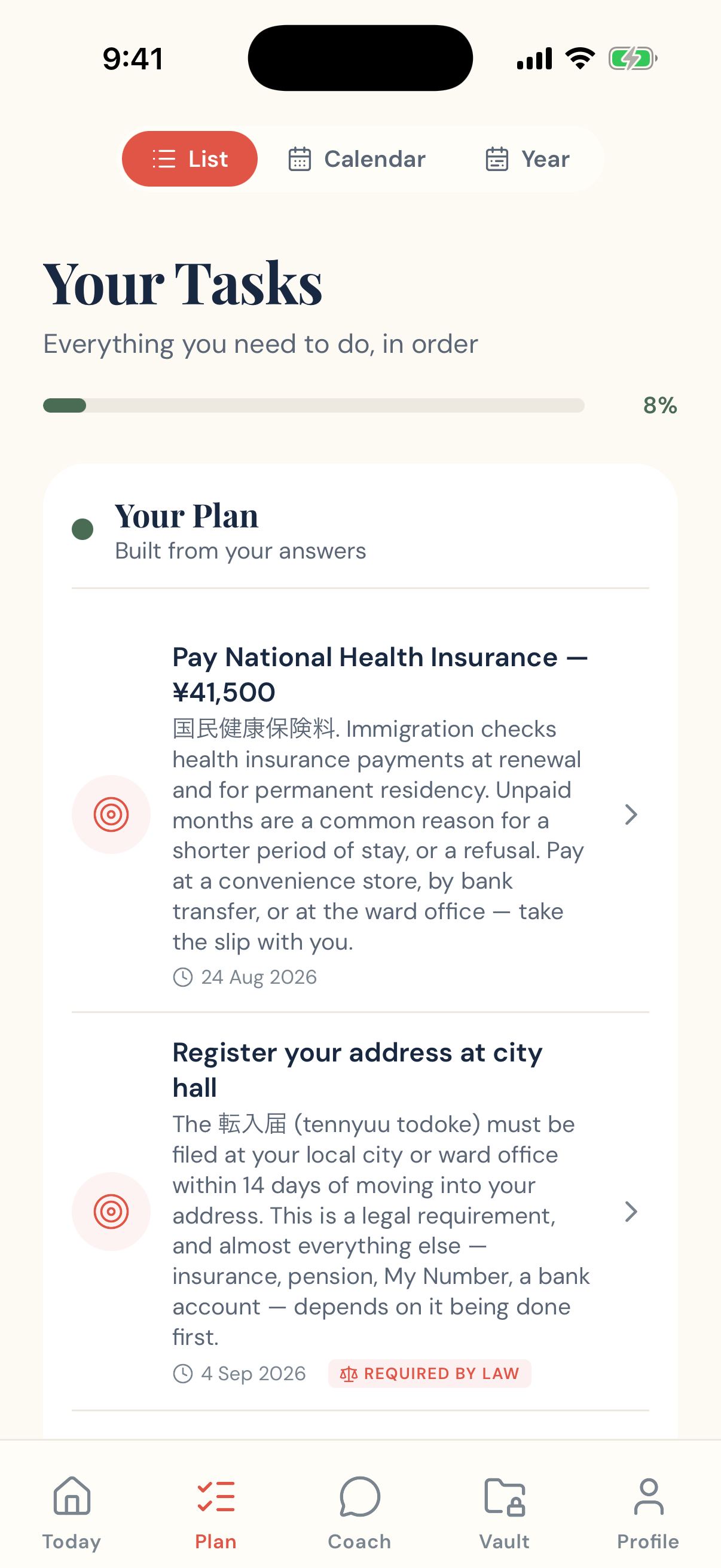Switch to the Year view
Viewport: 721px width, 1568px height.
click(527, 159)
